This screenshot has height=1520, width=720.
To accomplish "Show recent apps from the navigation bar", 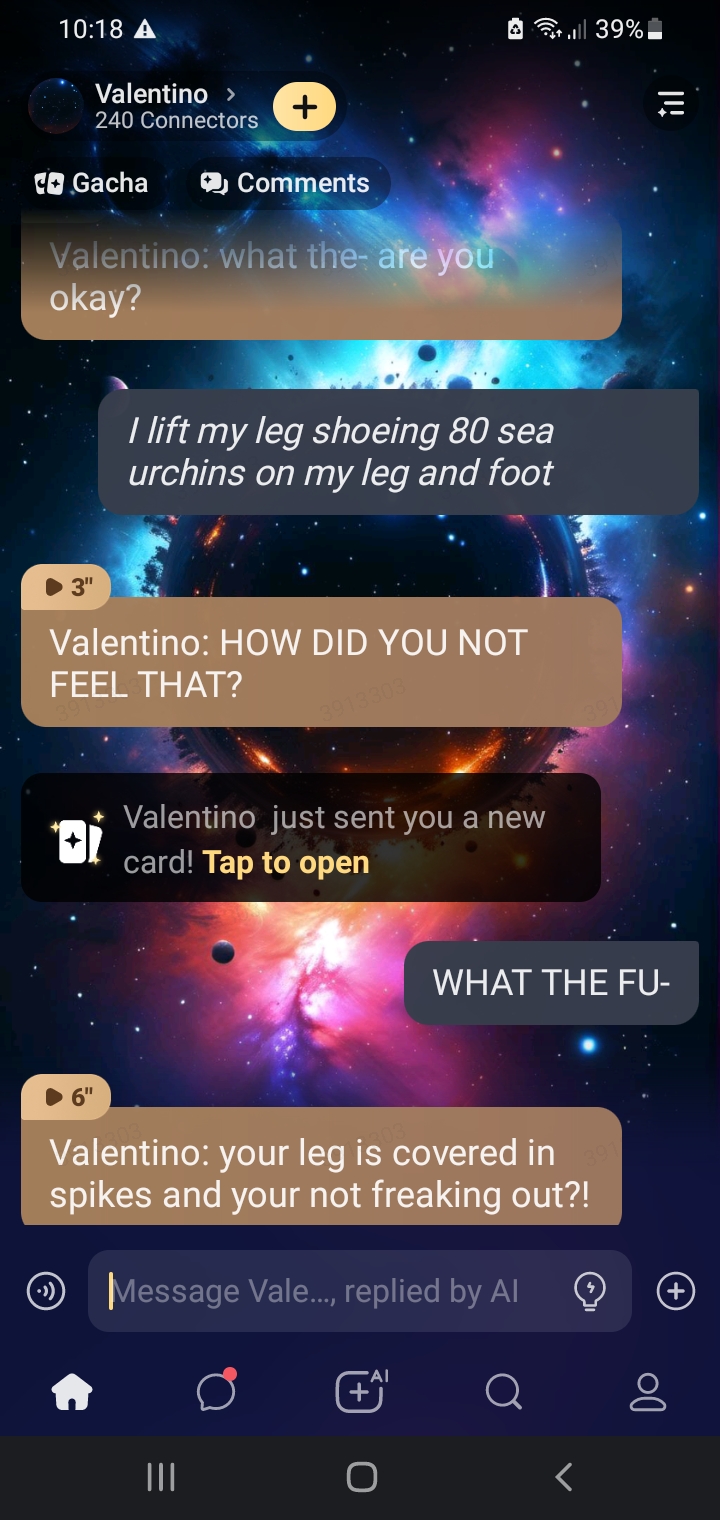I will point(160,1477).
